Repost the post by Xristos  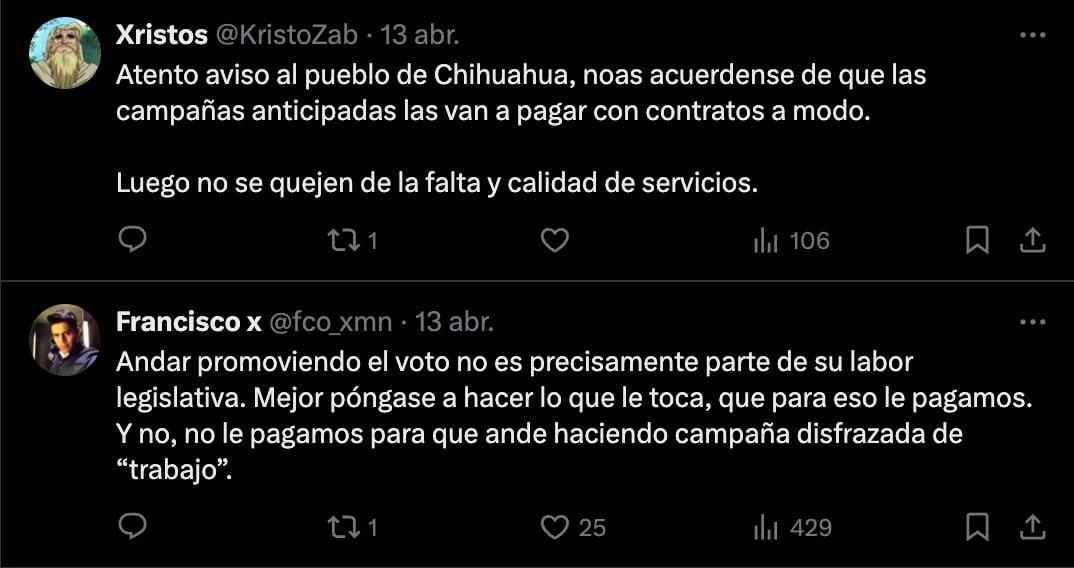[343, 240]
